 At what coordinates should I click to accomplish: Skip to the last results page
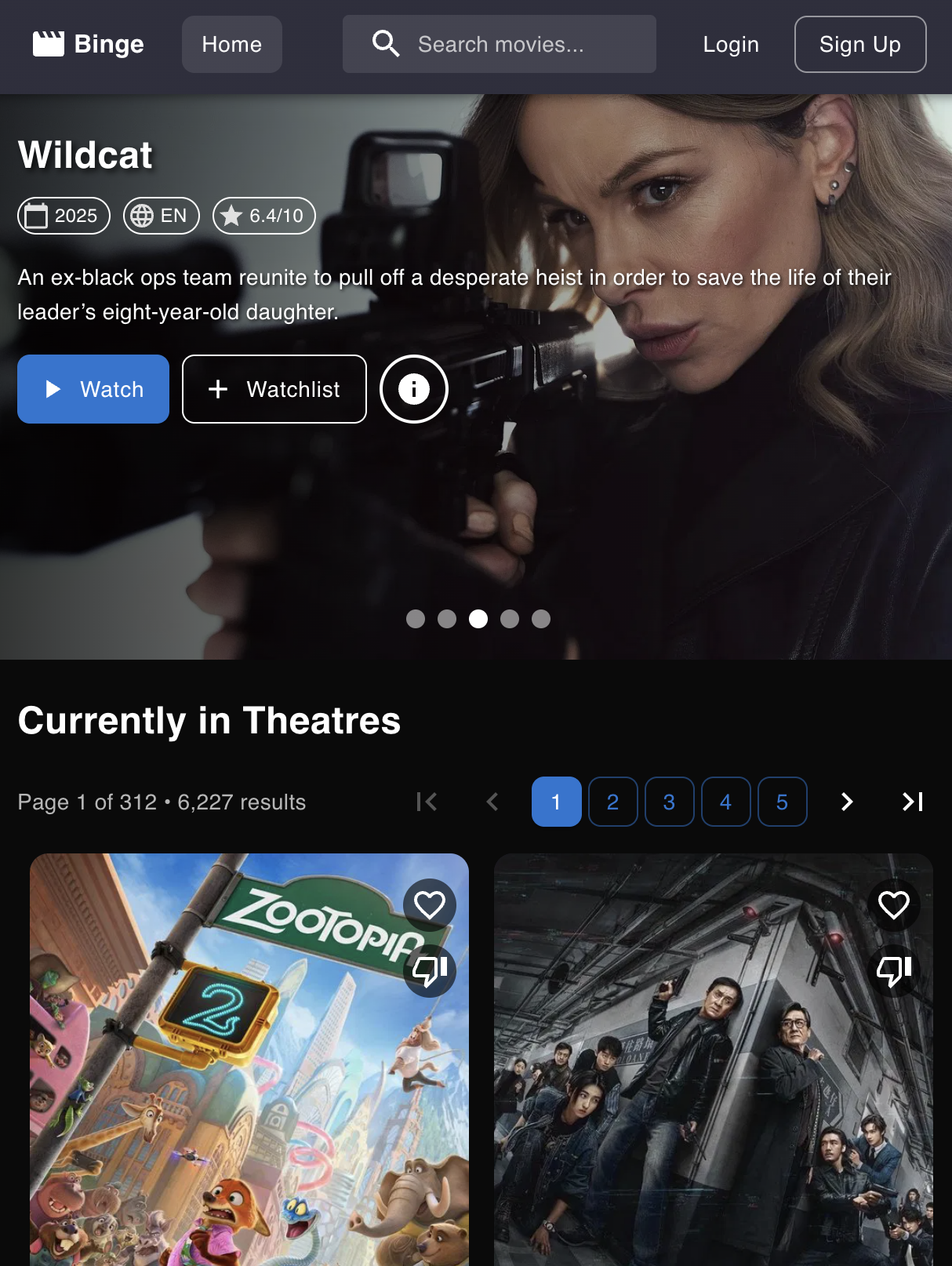(x=912, y=802)
